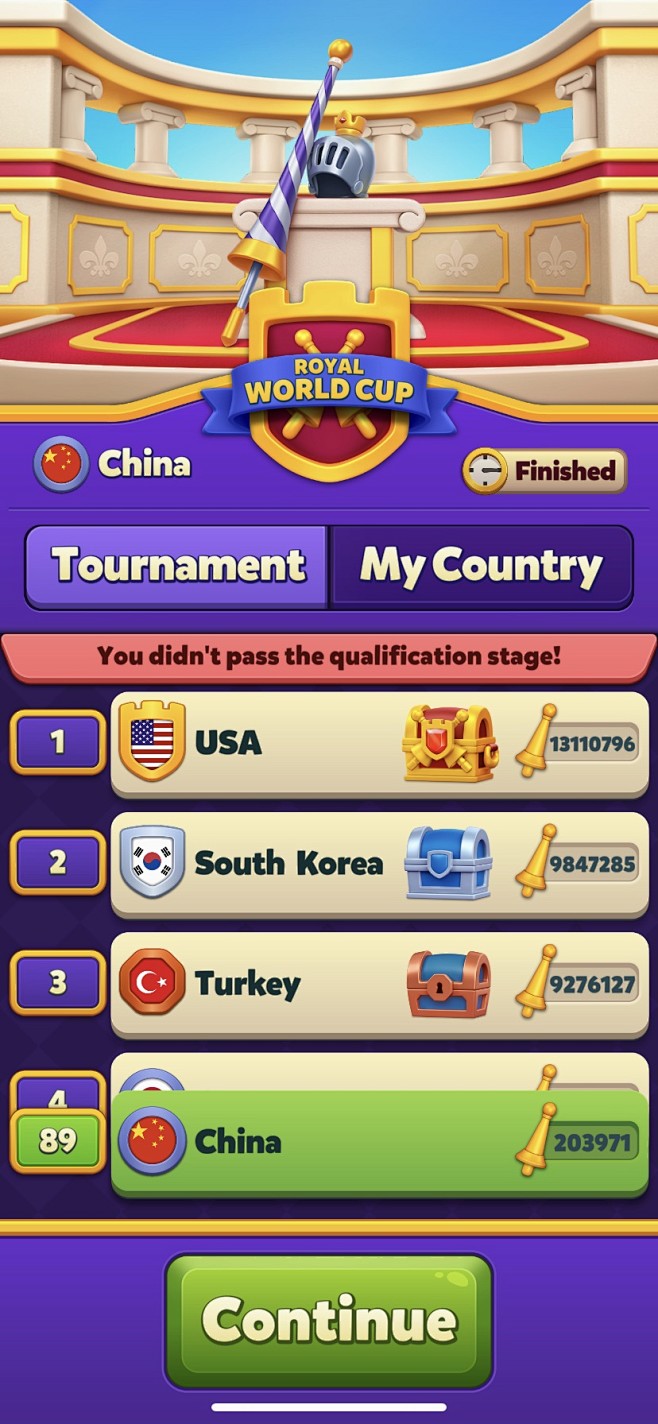Switch to the Tournament tab
Viewport: 658px width, 1424px height.
point(178,566)
